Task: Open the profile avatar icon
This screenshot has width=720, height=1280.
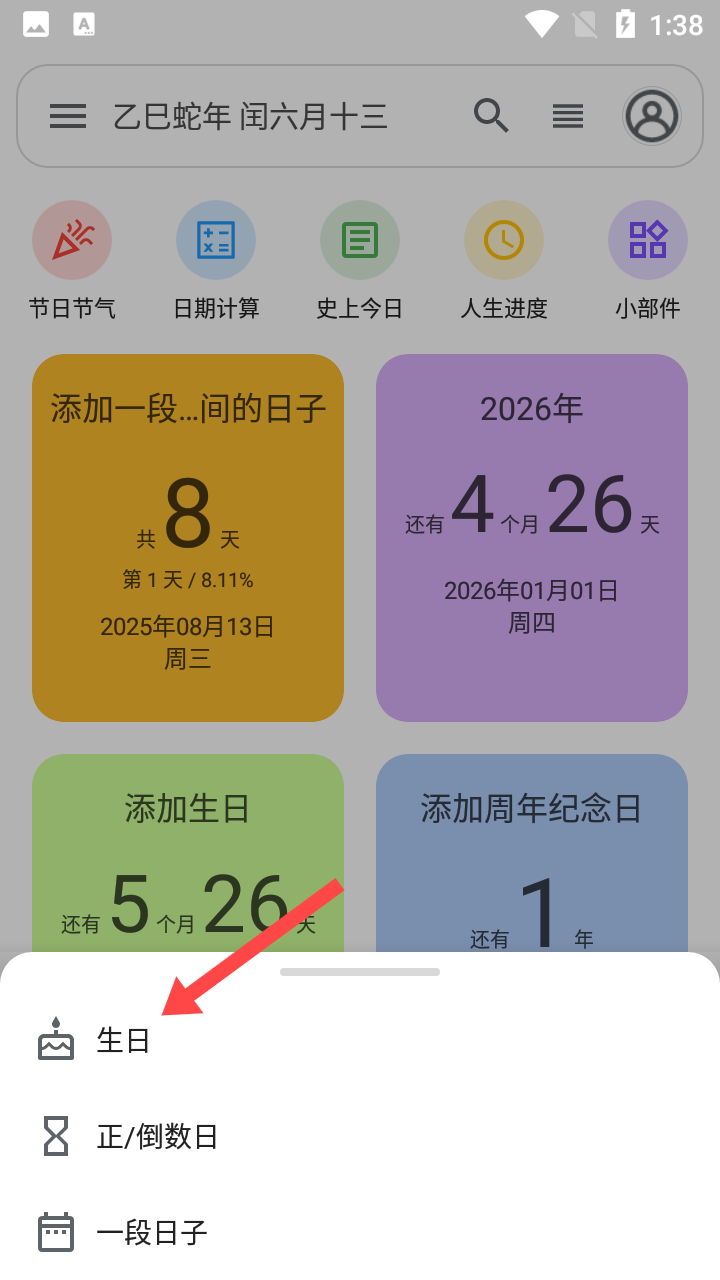Action: click(651, 116)
